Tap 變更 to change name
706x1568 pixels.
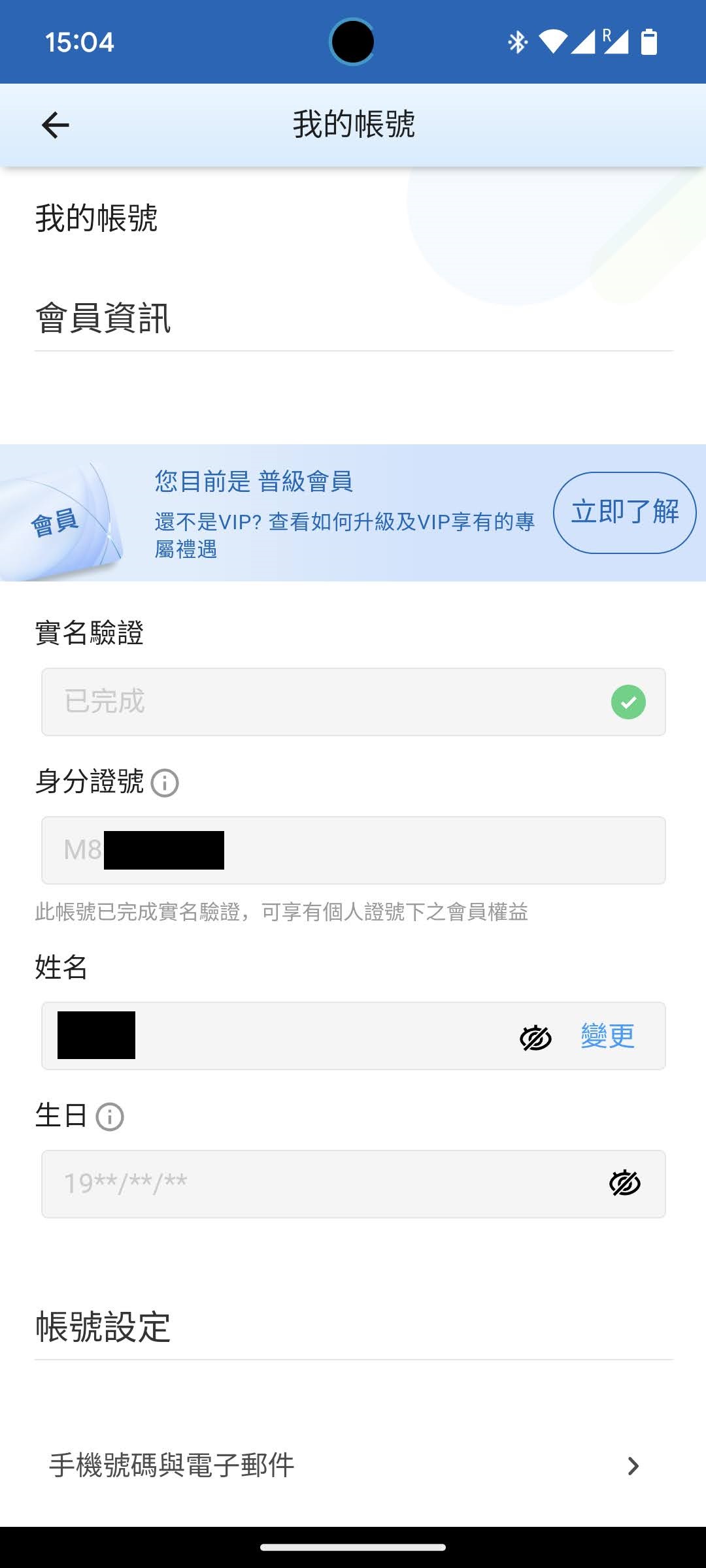coord(607,1036)
